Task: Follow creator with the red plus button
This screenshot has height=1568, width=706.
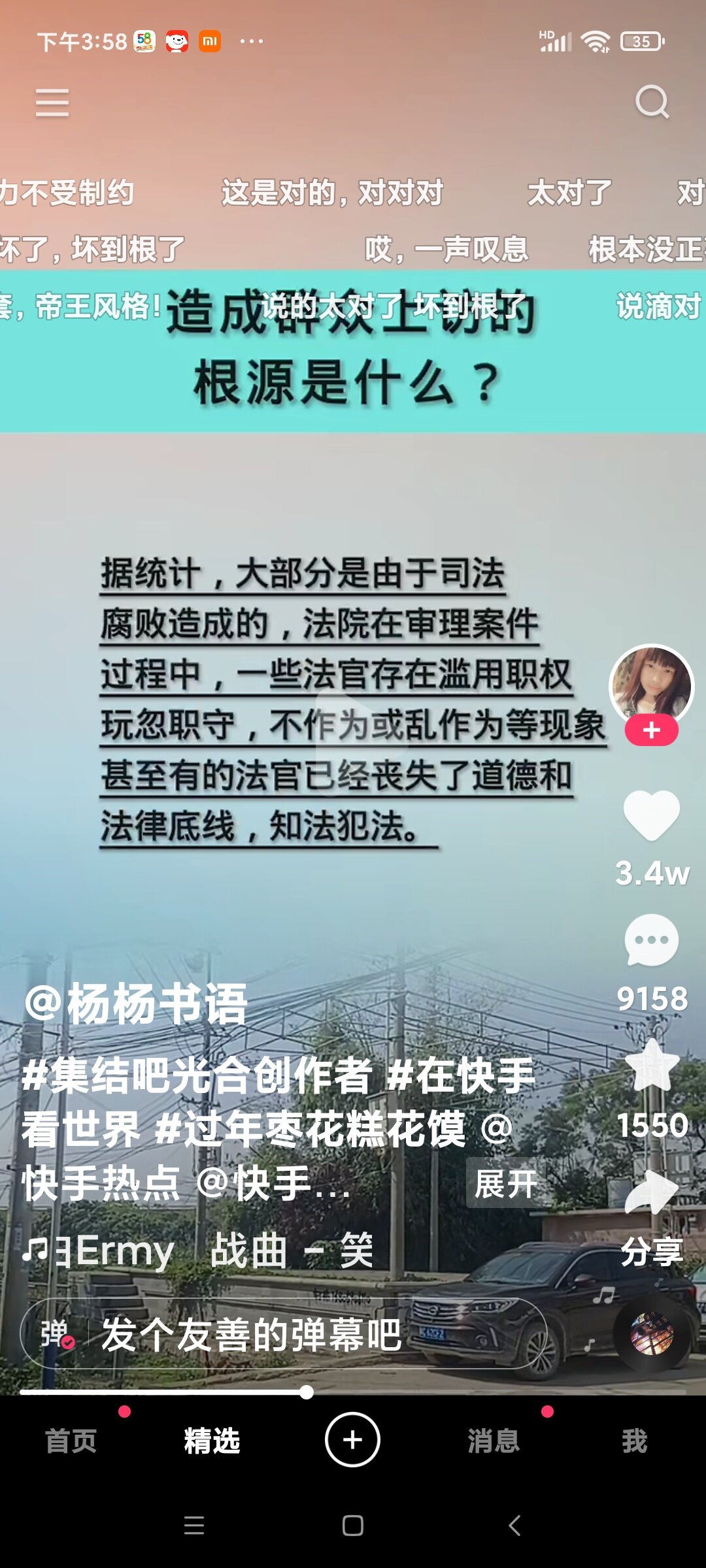Action: click(x=651, y=730)
